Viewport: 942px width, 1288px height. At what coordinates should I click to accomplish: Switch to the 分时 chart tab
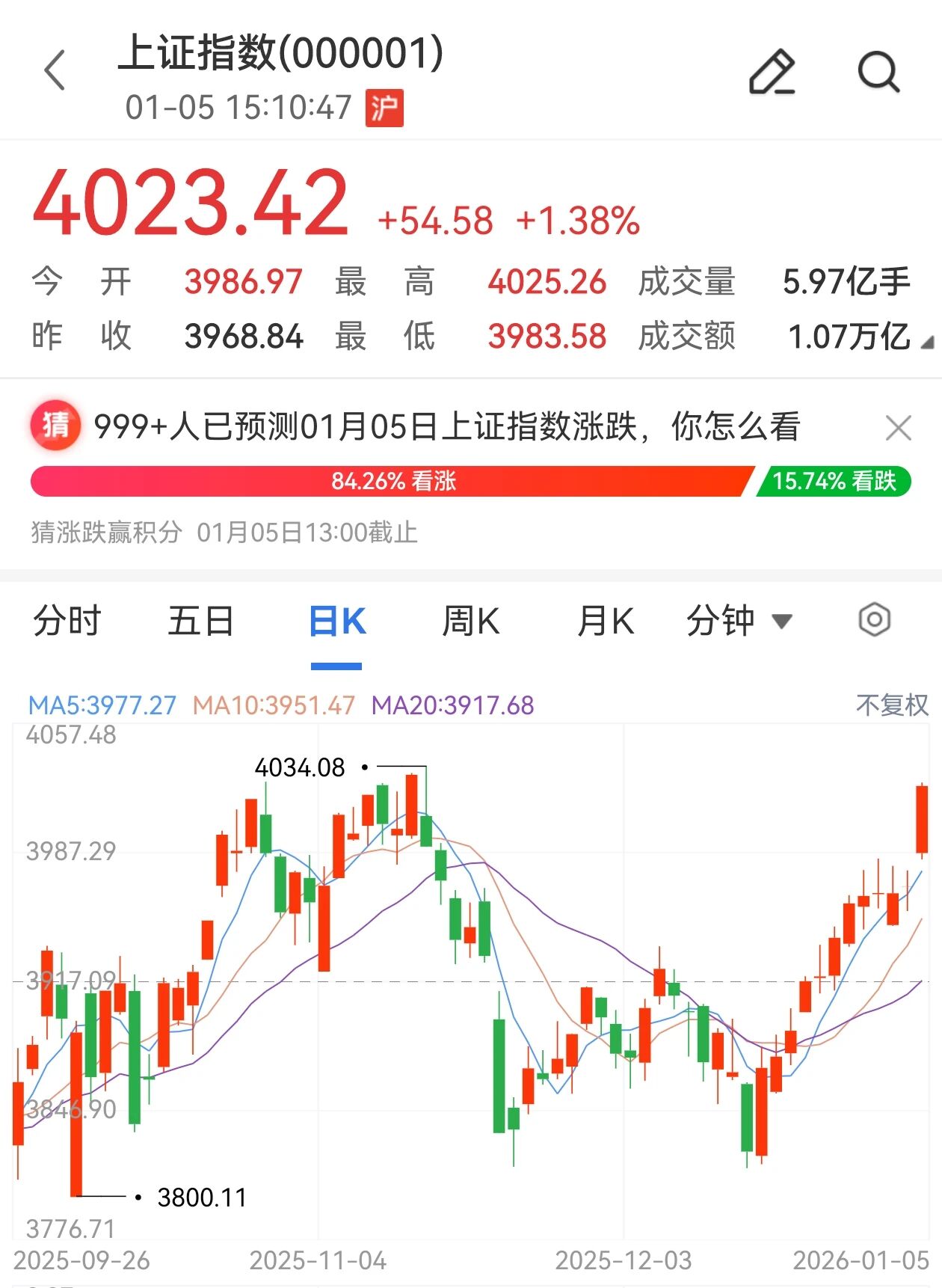click(67, 621)
